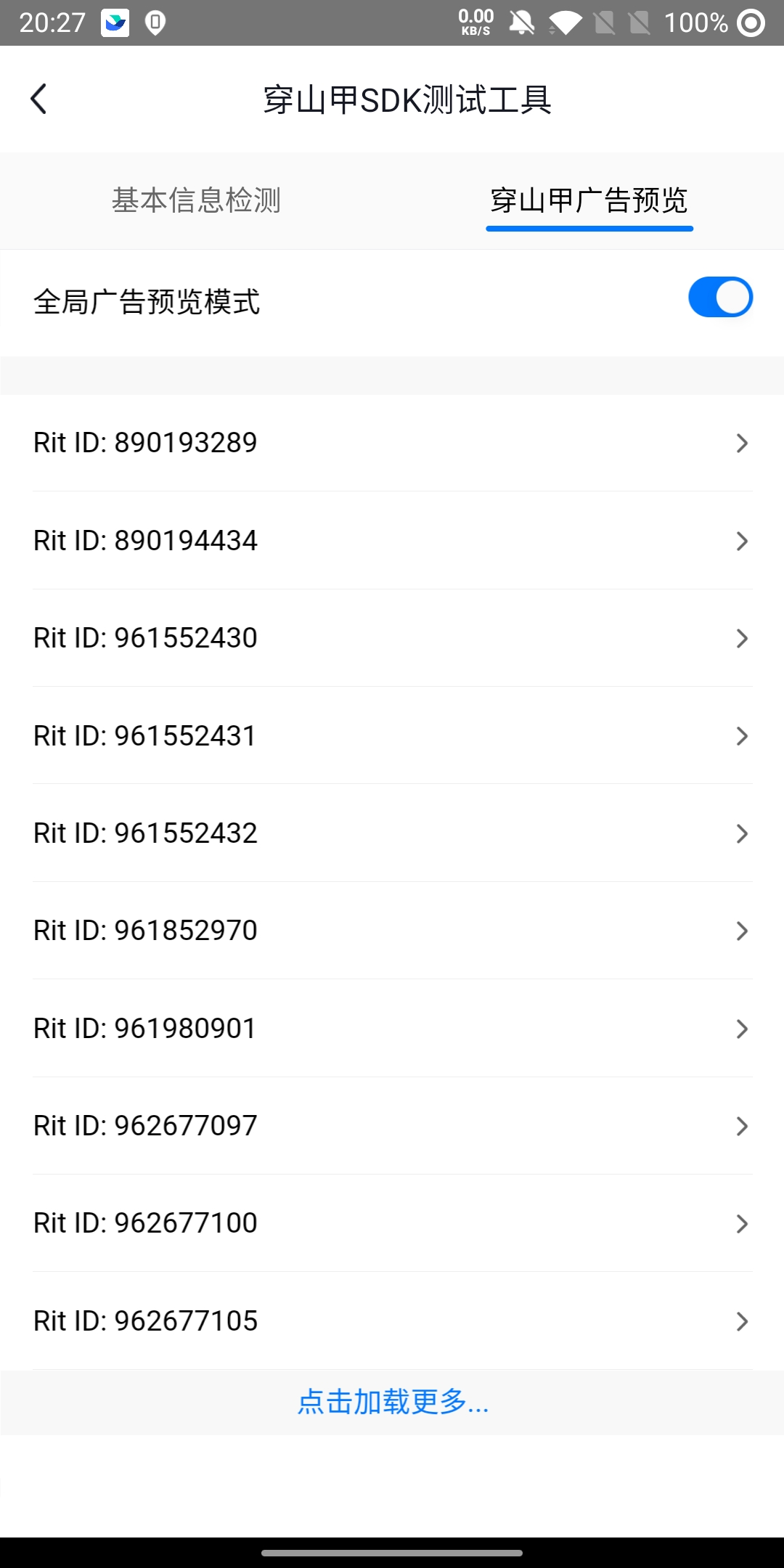
Task: Open Rit ID: 890194434
Action: 392,541
